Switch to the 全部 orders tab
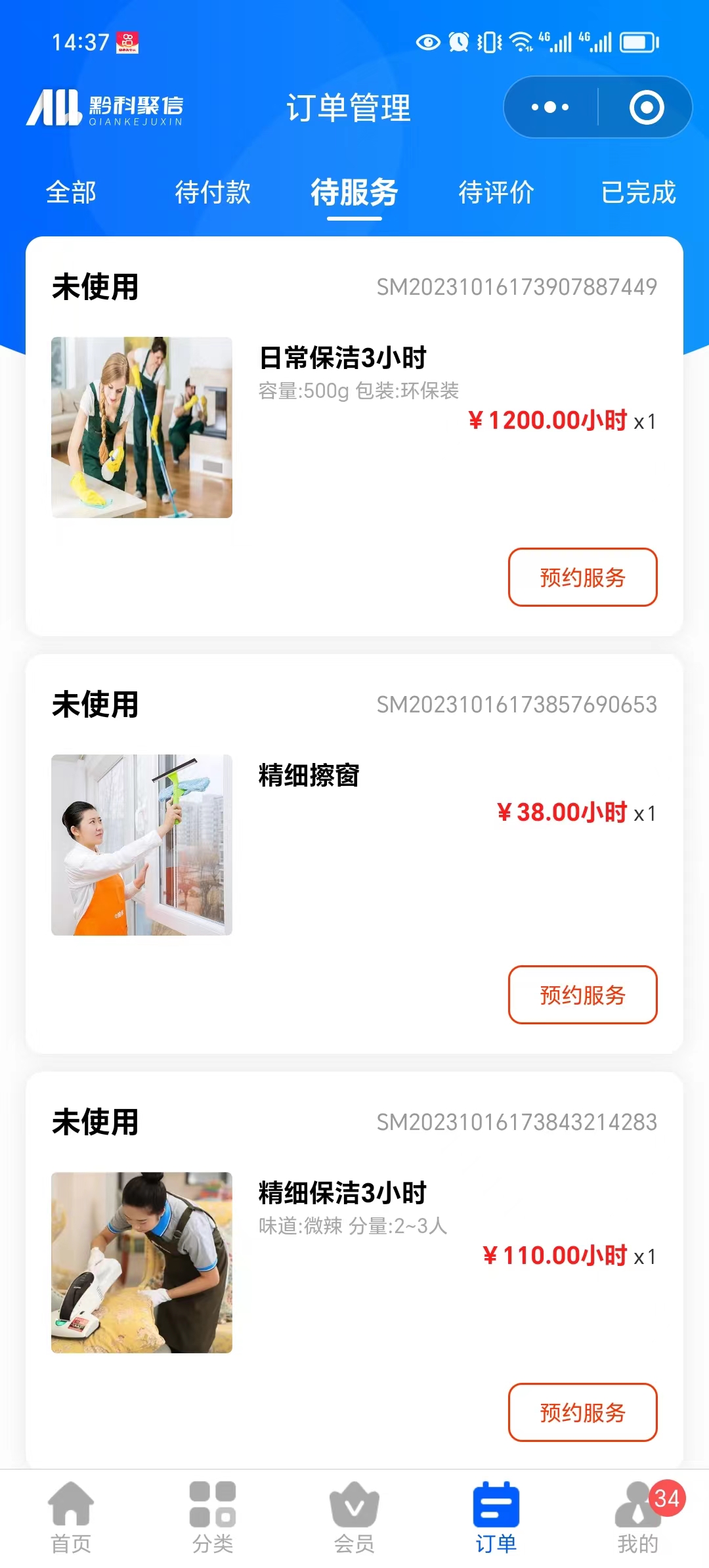 click(71, 192)
